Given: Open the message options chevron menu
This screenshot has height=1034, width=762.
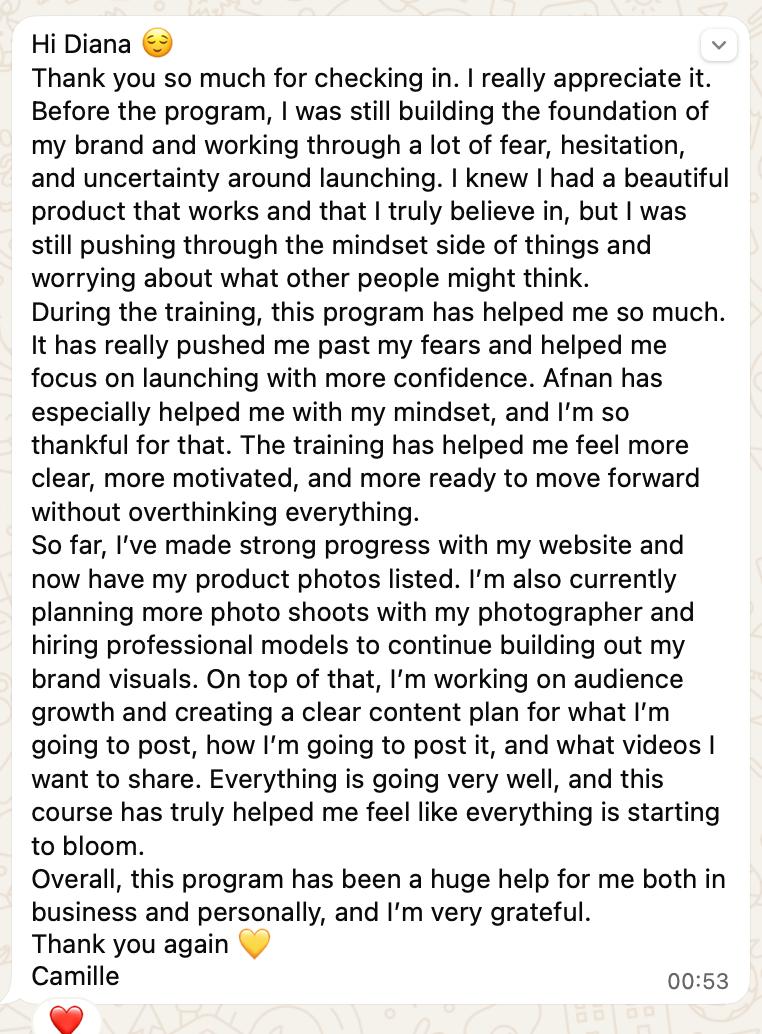Looking at the screenshot, I should pos(719,45).
